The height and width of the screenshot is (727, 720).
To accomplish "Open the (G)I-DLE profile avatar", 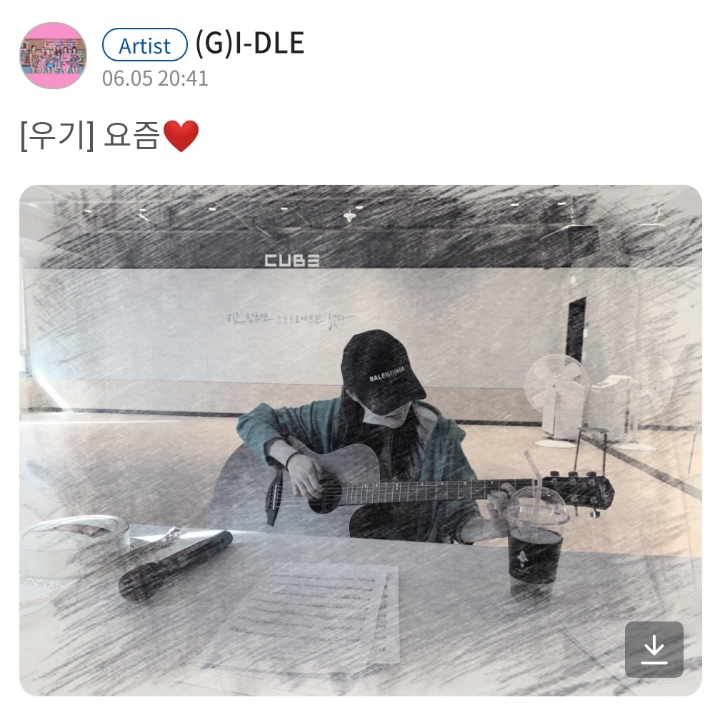I will (53, 56).
